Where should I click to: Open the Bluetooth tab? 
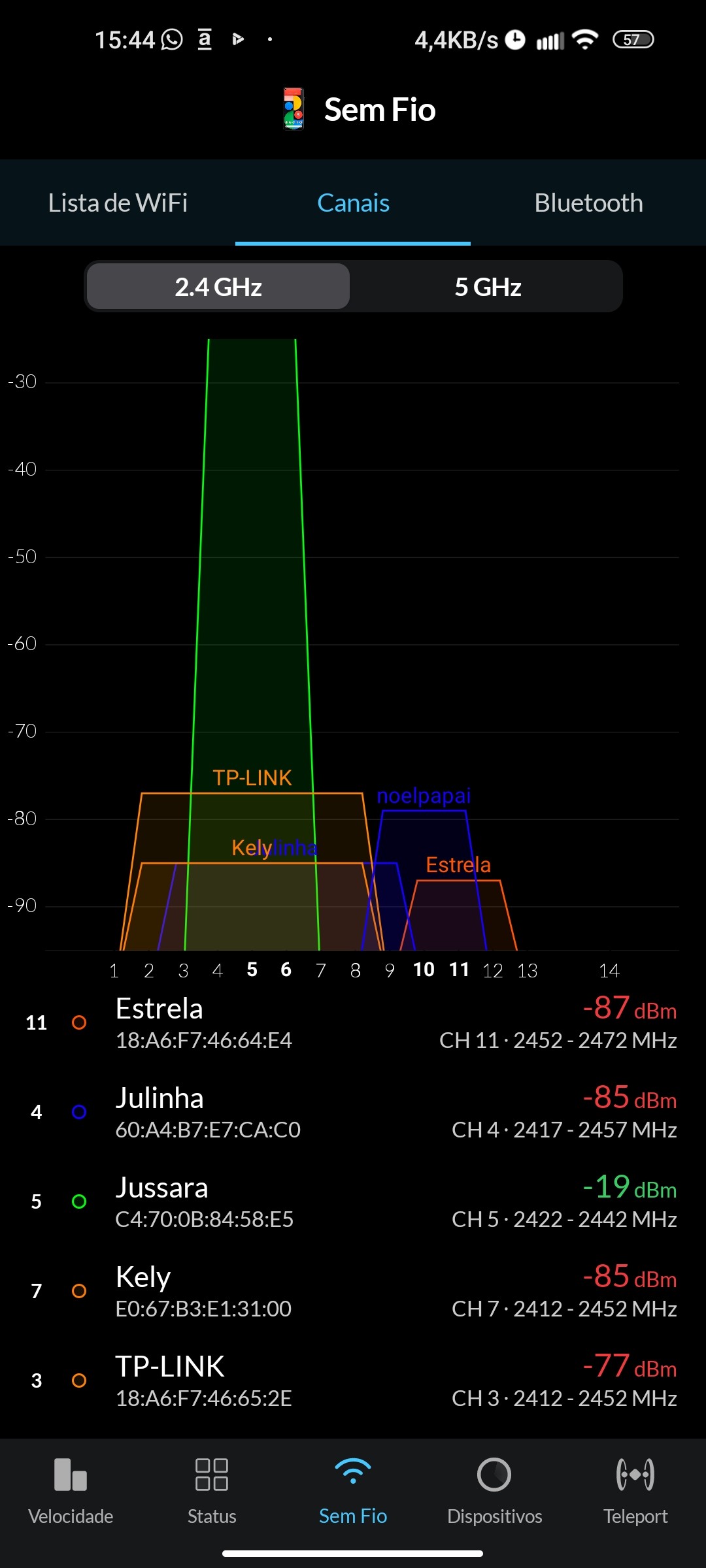coord(588,203)
